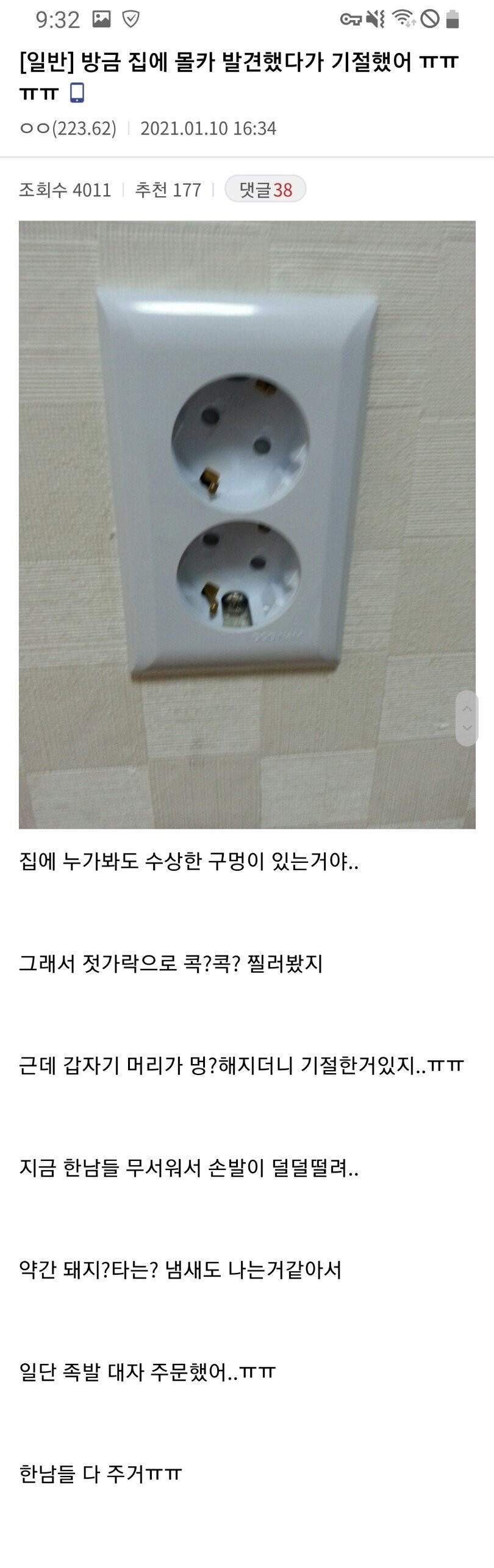The image size is (494, 1568).
Task: Tap the up chevron on the floating scroll handle
Action: (x=467, y=708)
